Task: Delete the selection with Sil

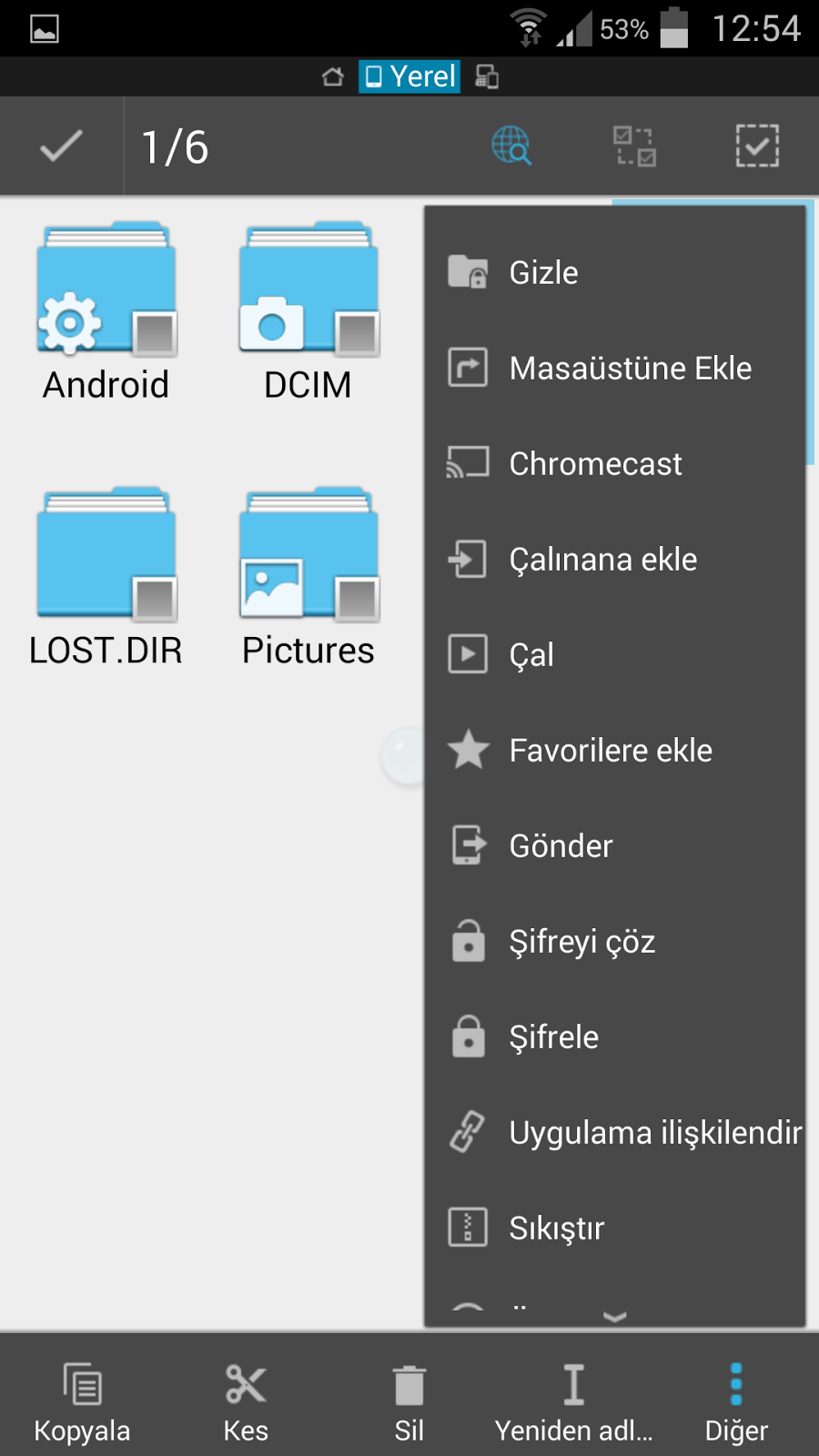Action: [409, 1402]
